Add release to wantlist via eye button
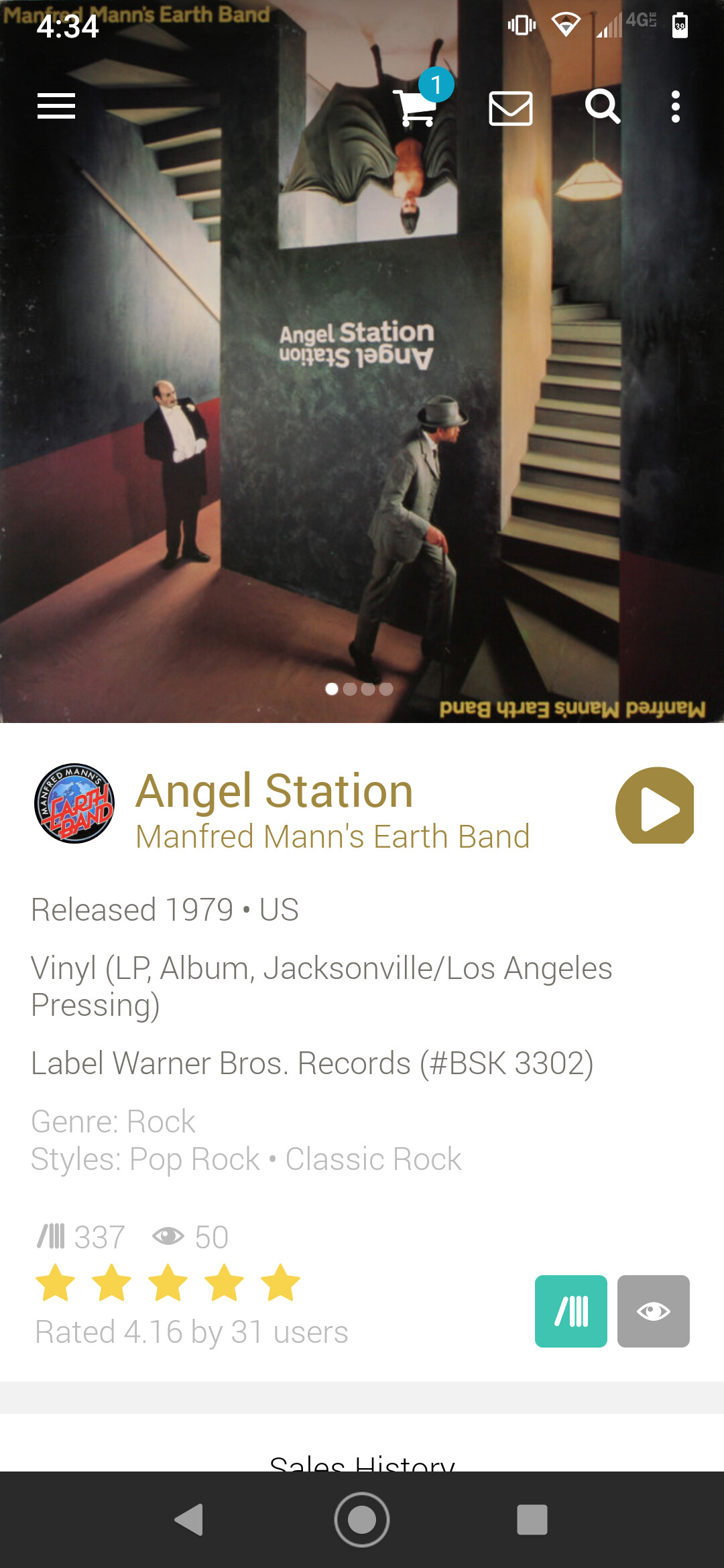Viewport: 724px width, 1568px height. coord(654,1311)
